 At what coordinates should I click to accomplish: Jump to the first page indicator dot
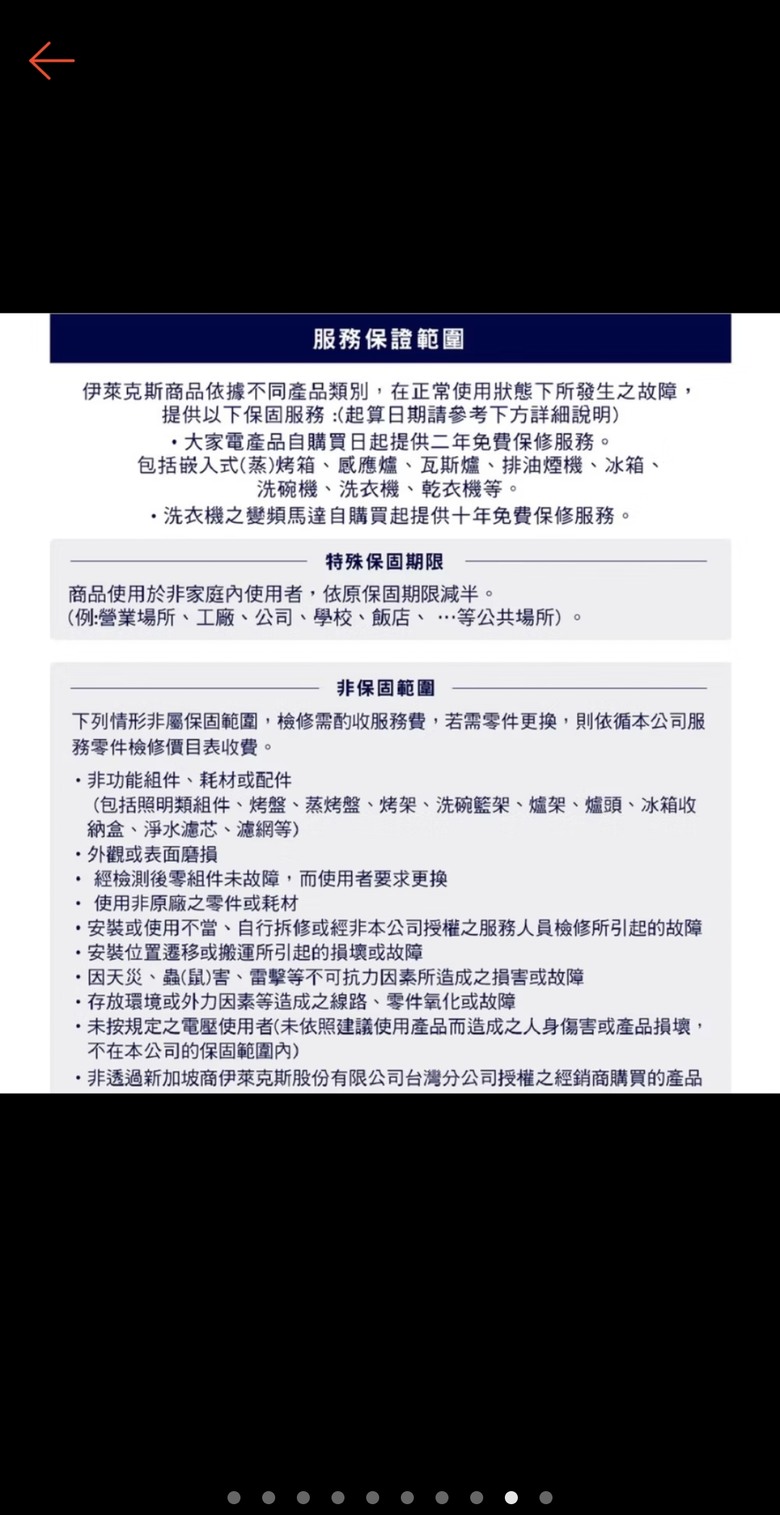tap(234, 1497)
